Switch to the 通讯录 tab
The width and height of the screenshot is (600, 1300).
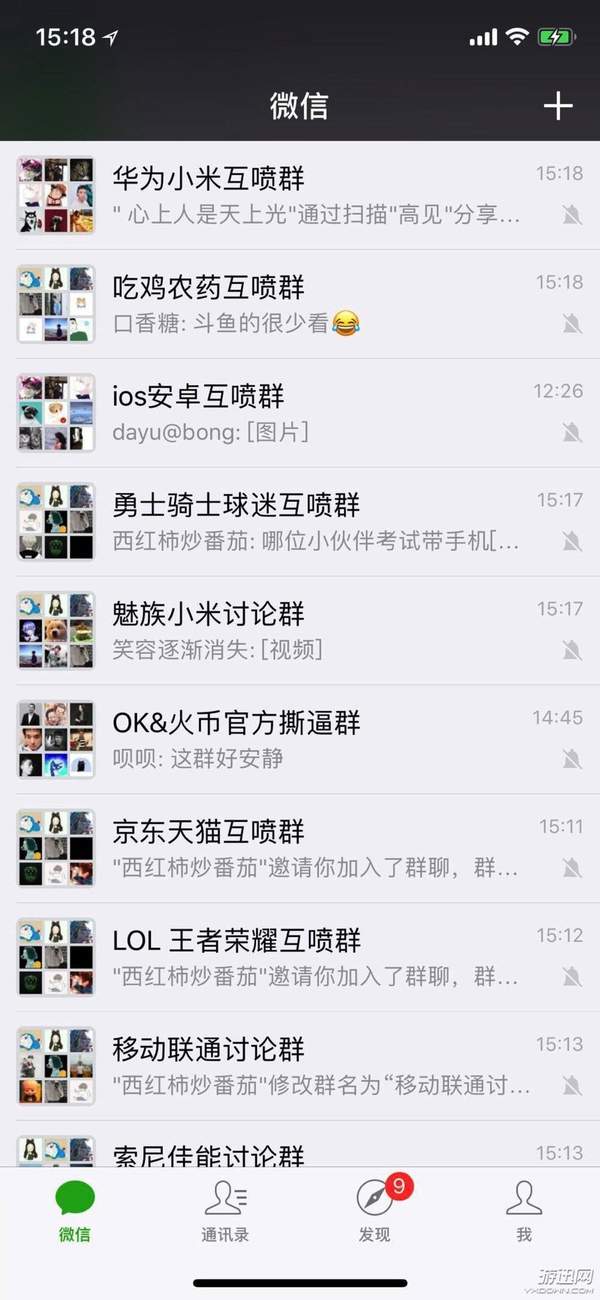click(225, 1211)
